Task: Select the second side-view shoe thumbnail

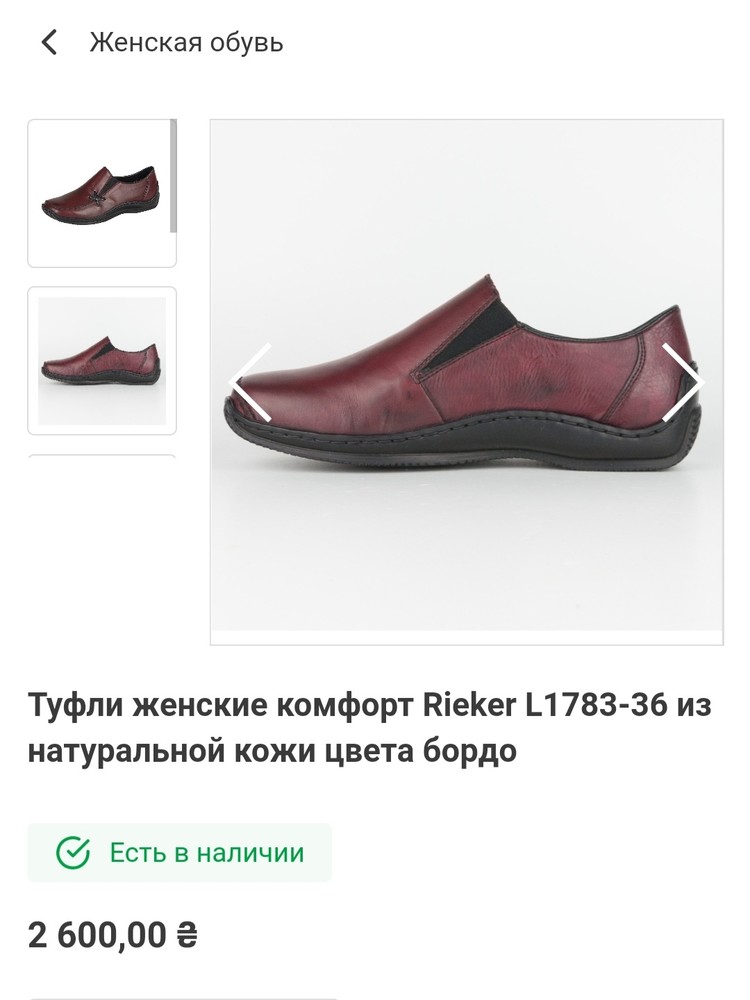Action: pyautogui.click(x=101, y=360)
